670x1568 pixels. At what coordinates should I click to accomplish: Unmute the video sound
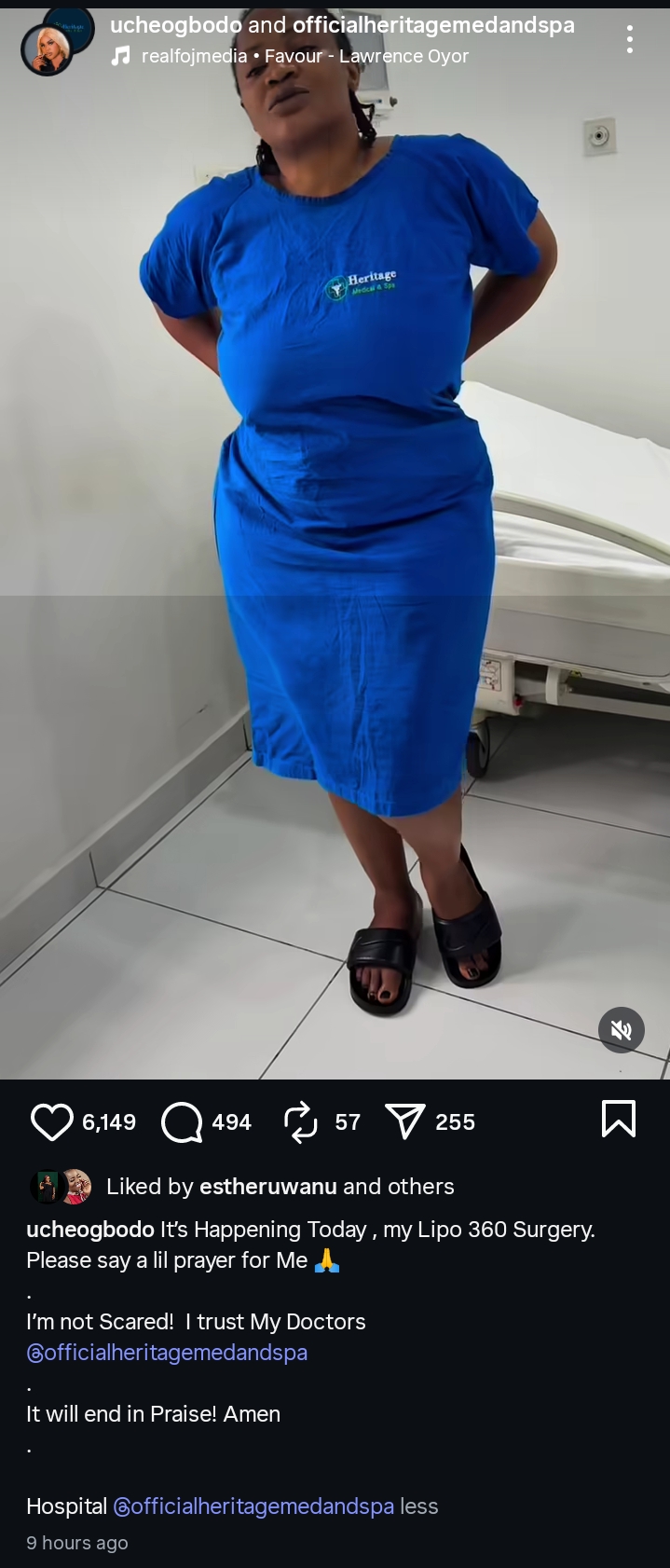621,1030
